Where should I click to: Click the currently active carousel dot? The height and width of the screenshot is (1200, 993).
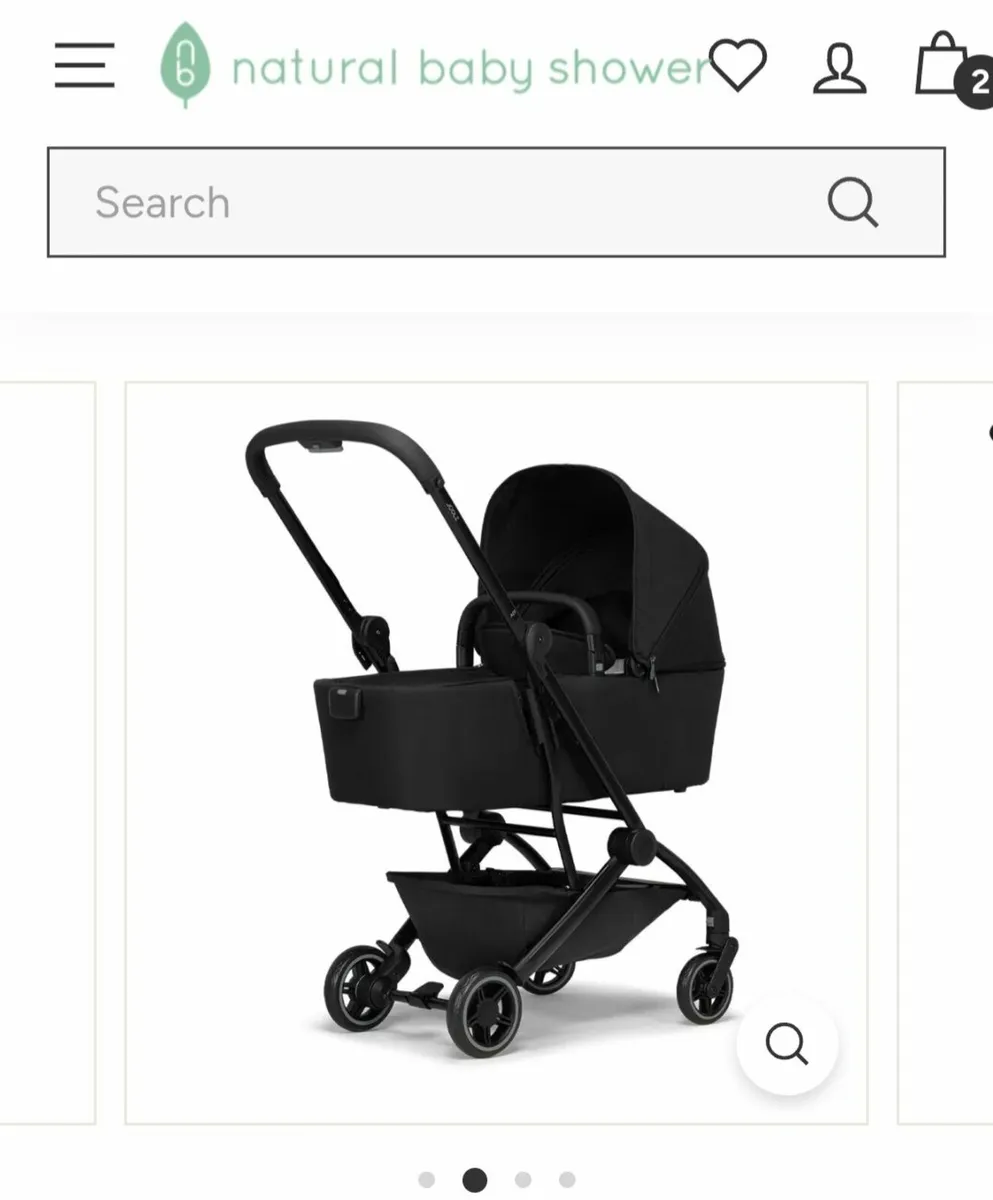click(x=473, y=1178)
